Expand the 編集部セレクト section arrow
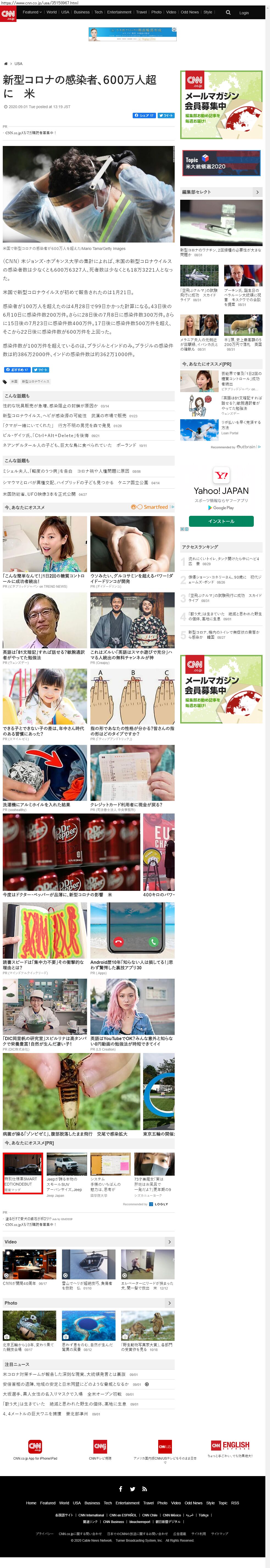 tap(257, 192)
